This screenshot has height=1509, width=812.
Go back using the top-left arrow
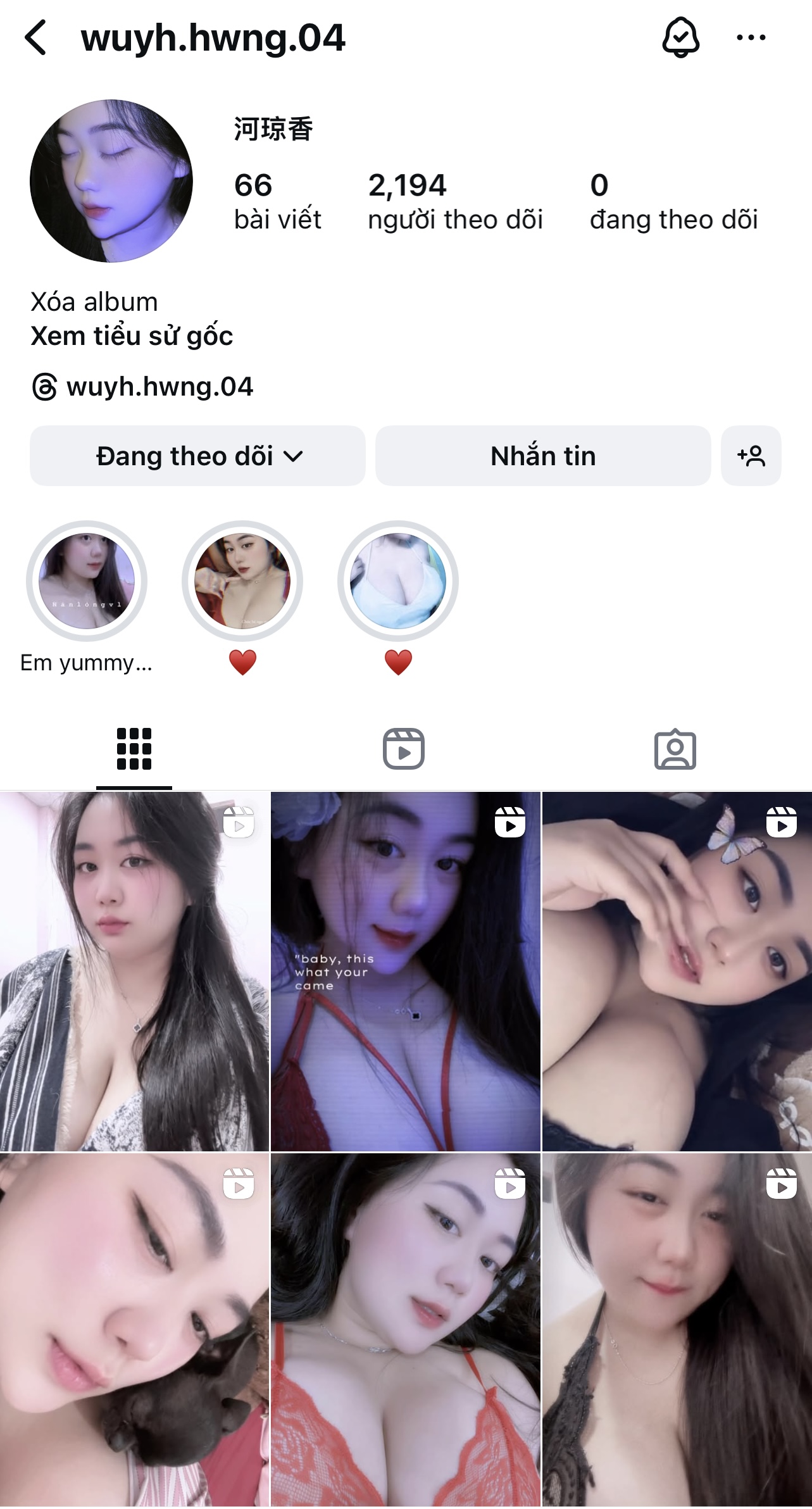pyautogui.click(x=35, y=38)
